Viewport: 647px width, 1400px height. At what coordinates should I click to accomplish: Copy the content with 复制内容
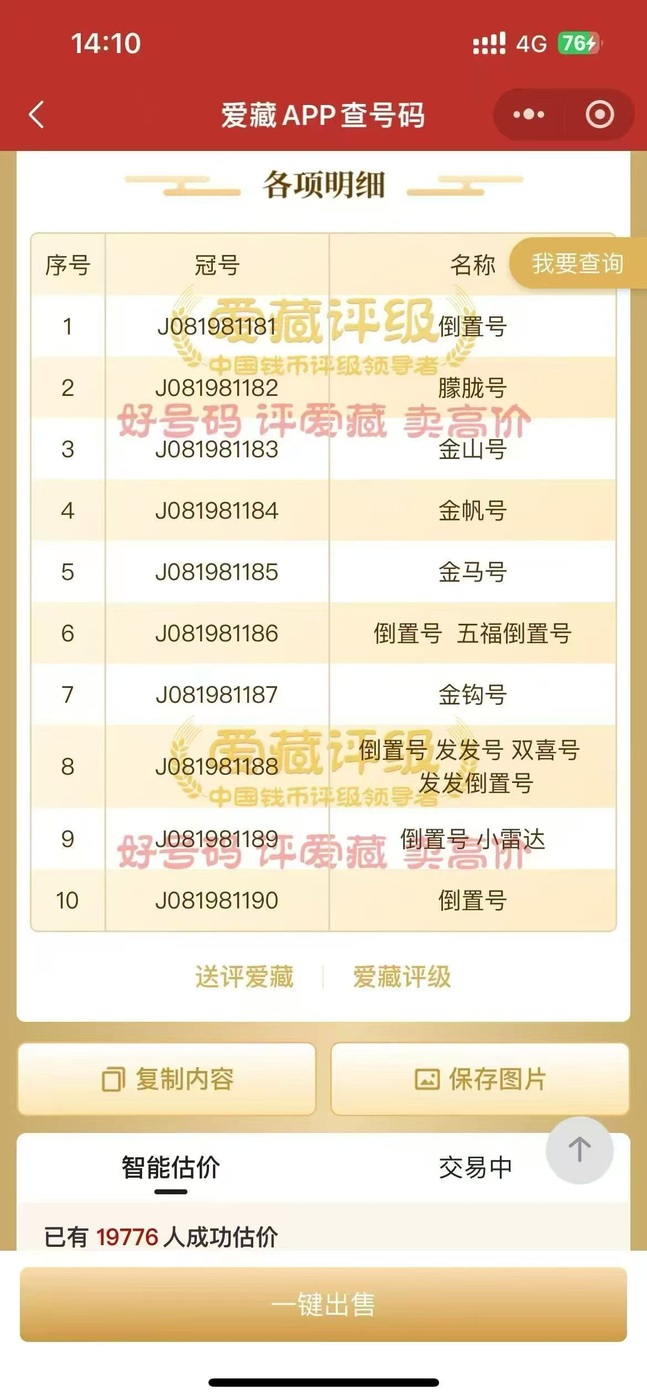[x=167, y=1079]
